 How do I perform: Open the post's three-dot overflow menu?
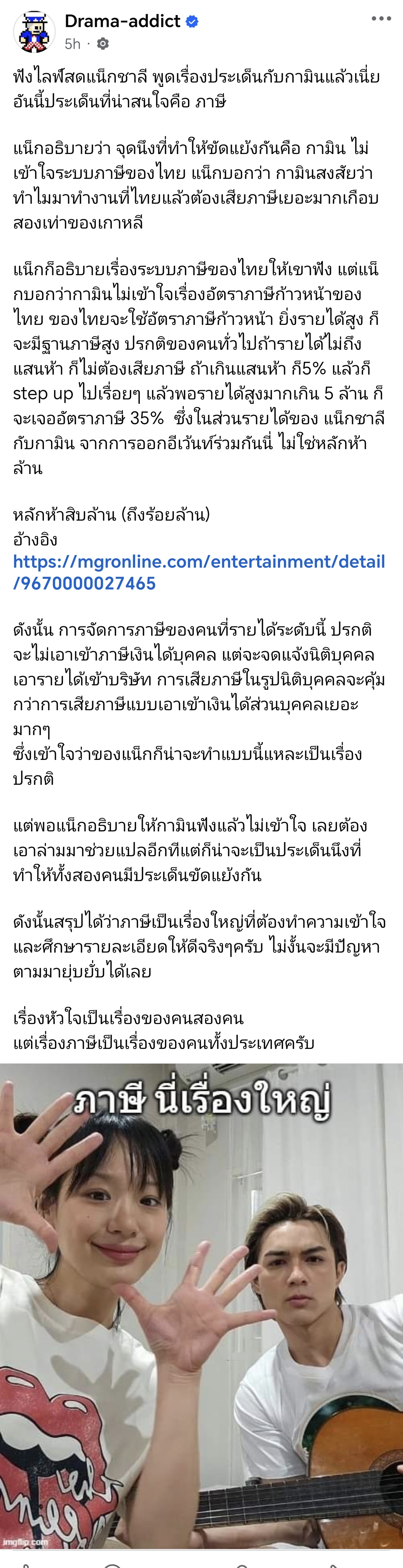[x=381, y=19]
